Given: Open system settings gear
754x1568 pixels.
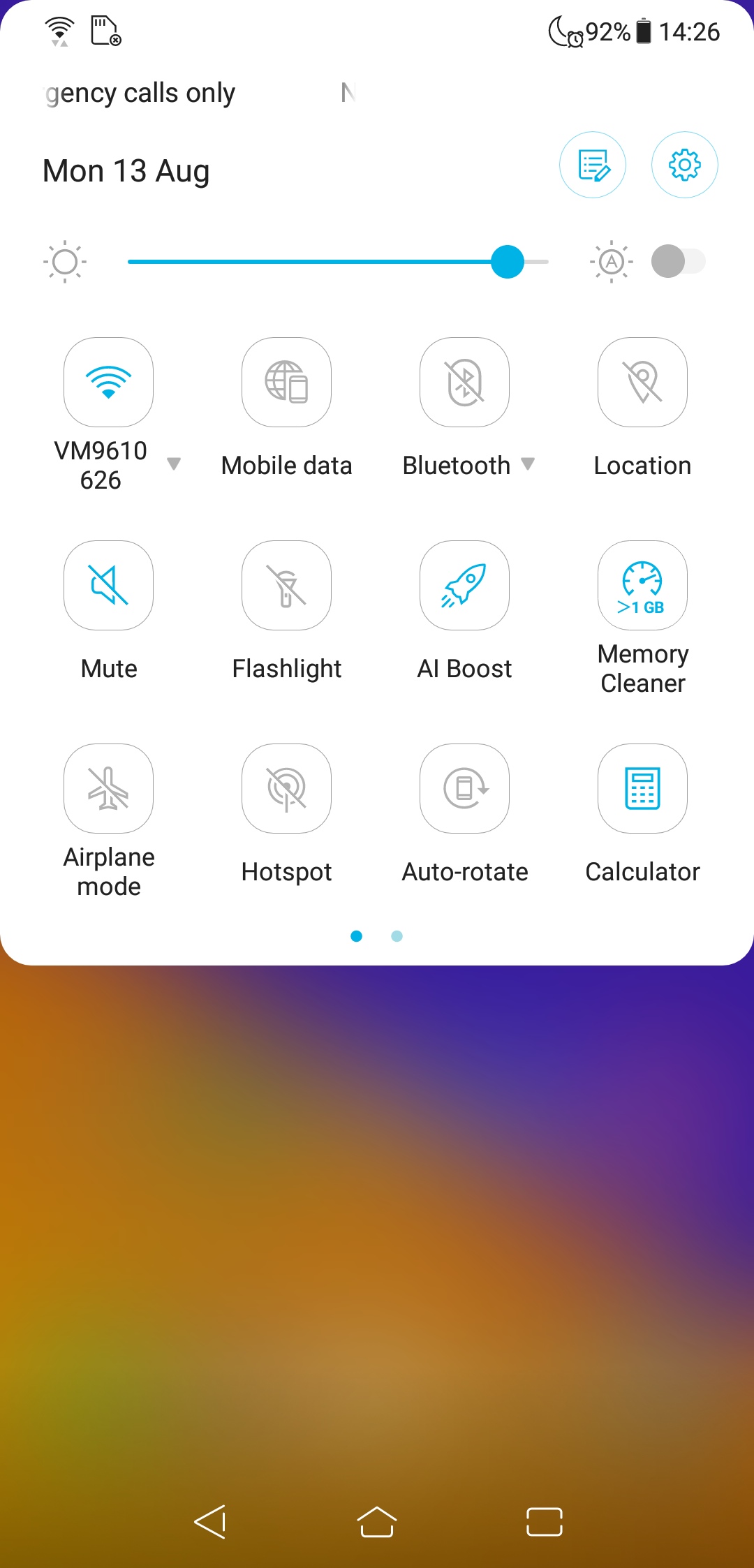Looking at the screenshot, I should [684, 165].
